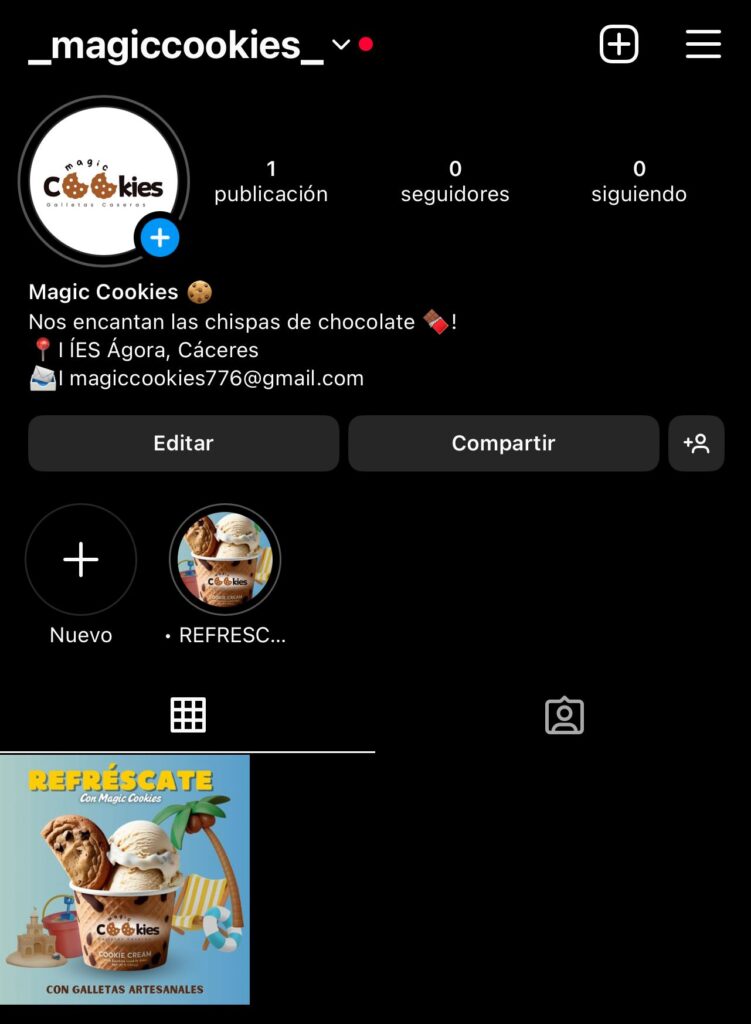Open the discover people icon button
This screenshot has height=1024, width=751.
(x=696, y=443)
